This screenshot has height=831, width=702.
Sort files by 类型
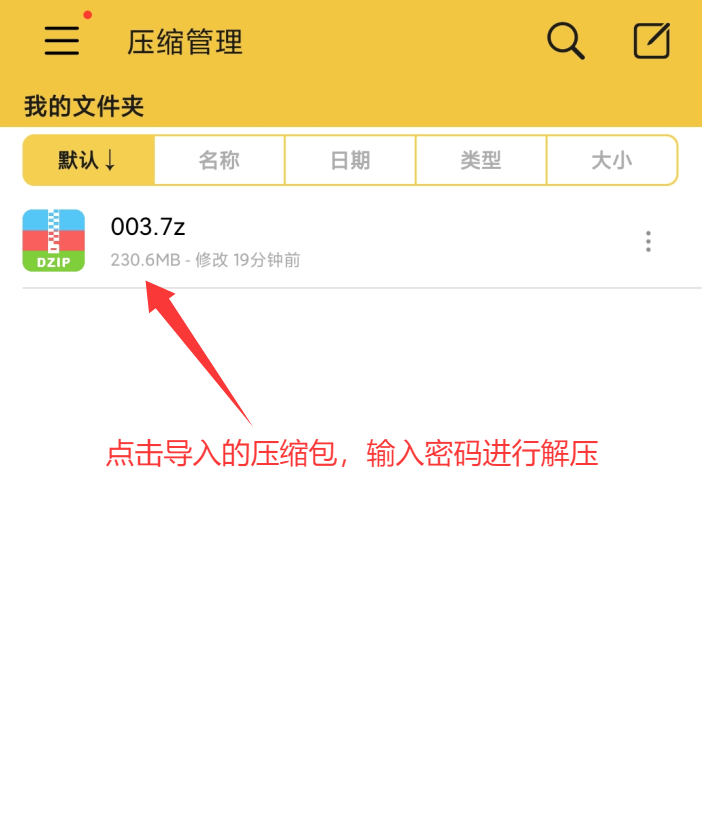tap(481, 160)
